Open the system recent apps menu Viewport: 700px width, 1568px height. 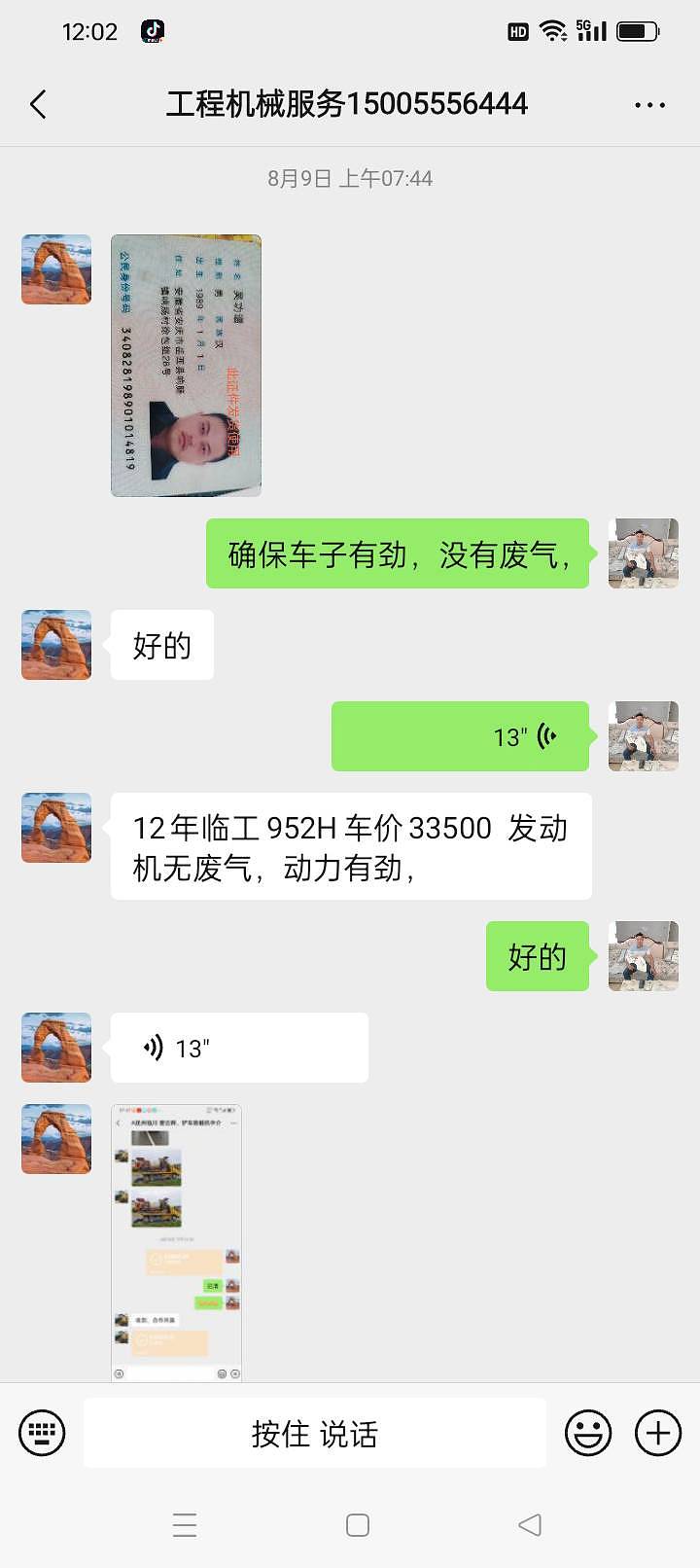point(185,1524)
